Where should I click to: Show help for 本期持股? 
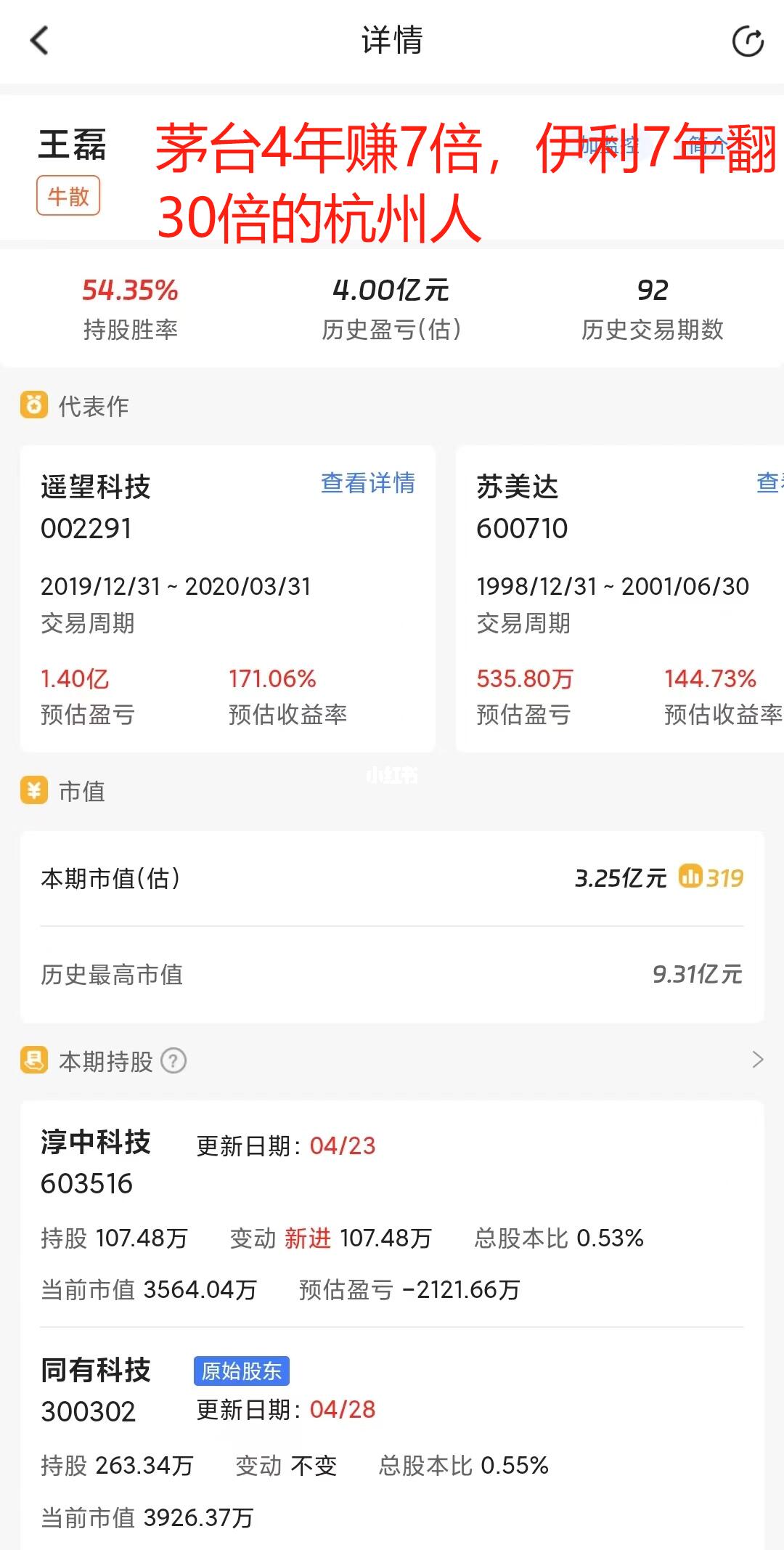point(173,1061)
